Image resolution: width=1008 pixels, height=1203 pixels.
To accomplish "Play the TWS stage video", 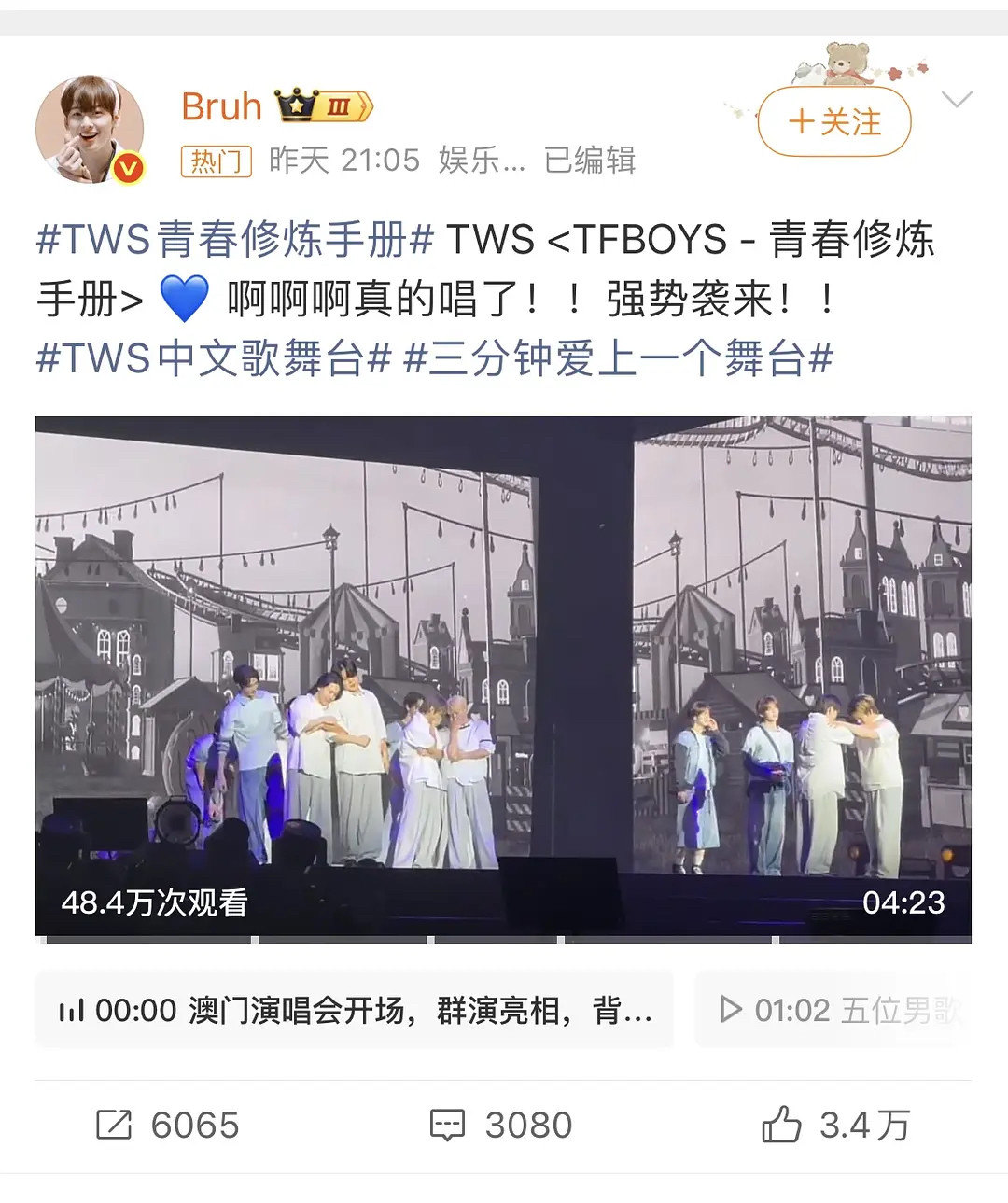I will pos(503,676).
